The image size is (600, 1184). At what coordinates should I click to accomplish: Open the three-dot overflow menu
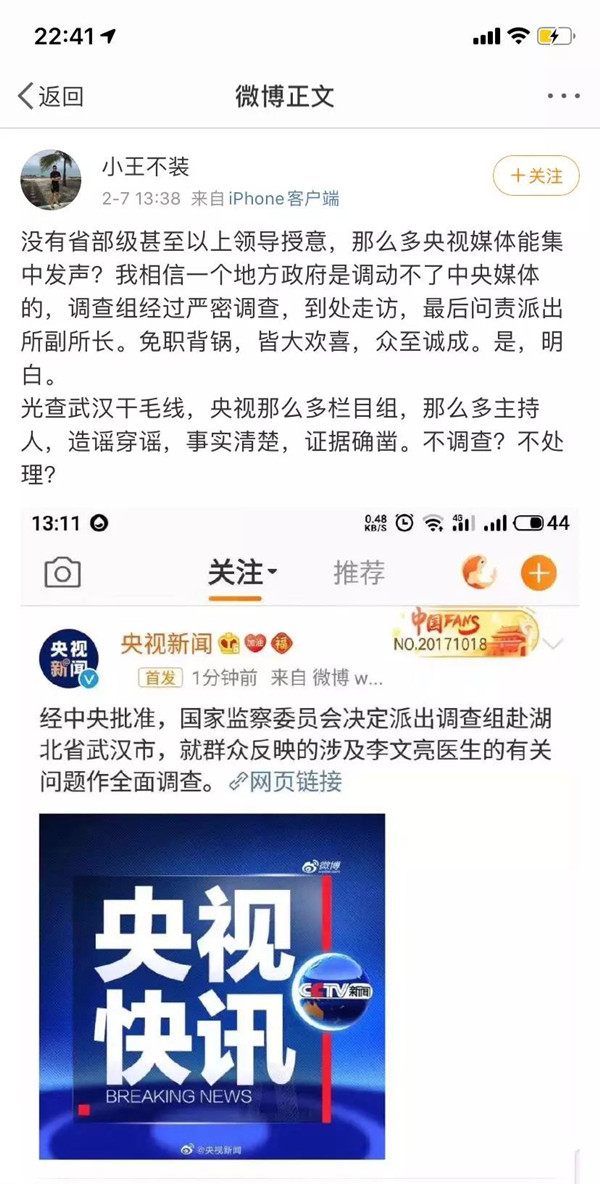click(563, 97)
